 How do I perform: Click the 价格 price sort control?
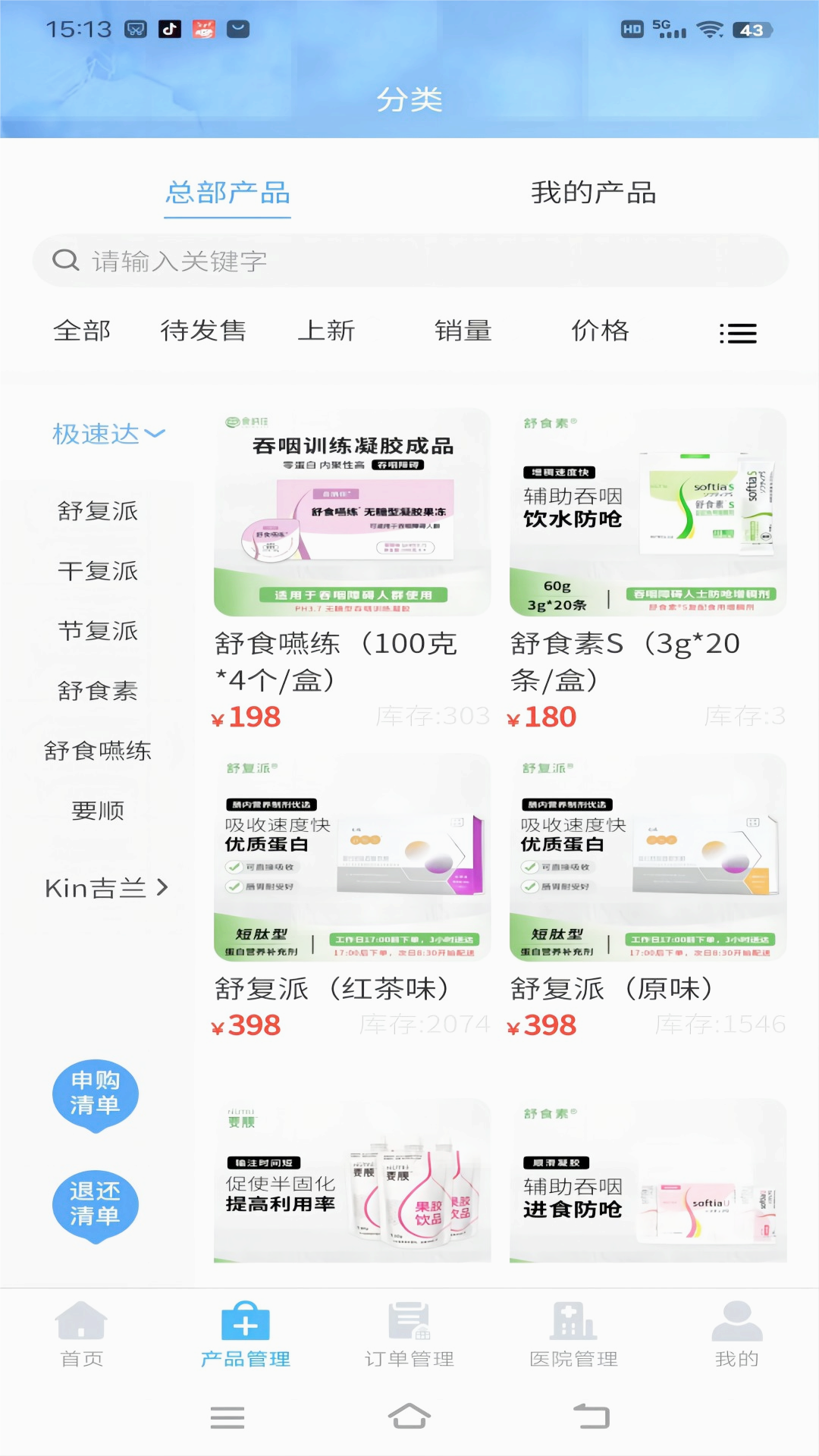[x=600, y=331]
